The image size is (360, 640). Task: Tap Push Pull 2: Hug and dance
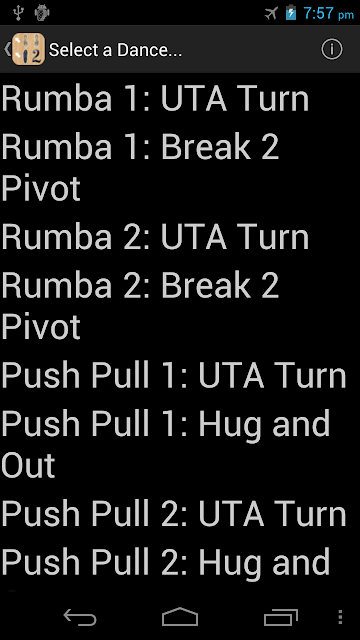[180, 563]
